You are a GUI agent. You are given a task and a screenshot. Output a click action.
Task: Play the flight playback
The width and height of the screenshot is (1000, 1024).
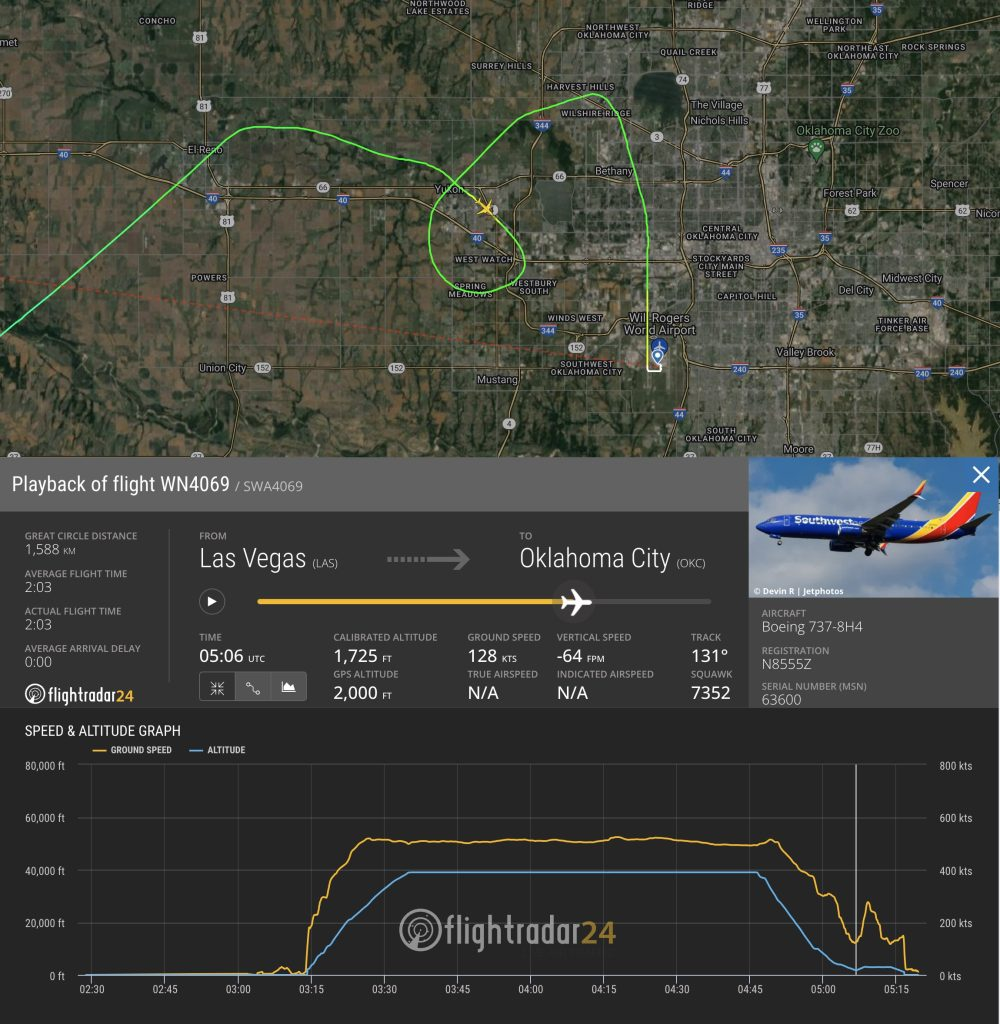coord(212,602)
